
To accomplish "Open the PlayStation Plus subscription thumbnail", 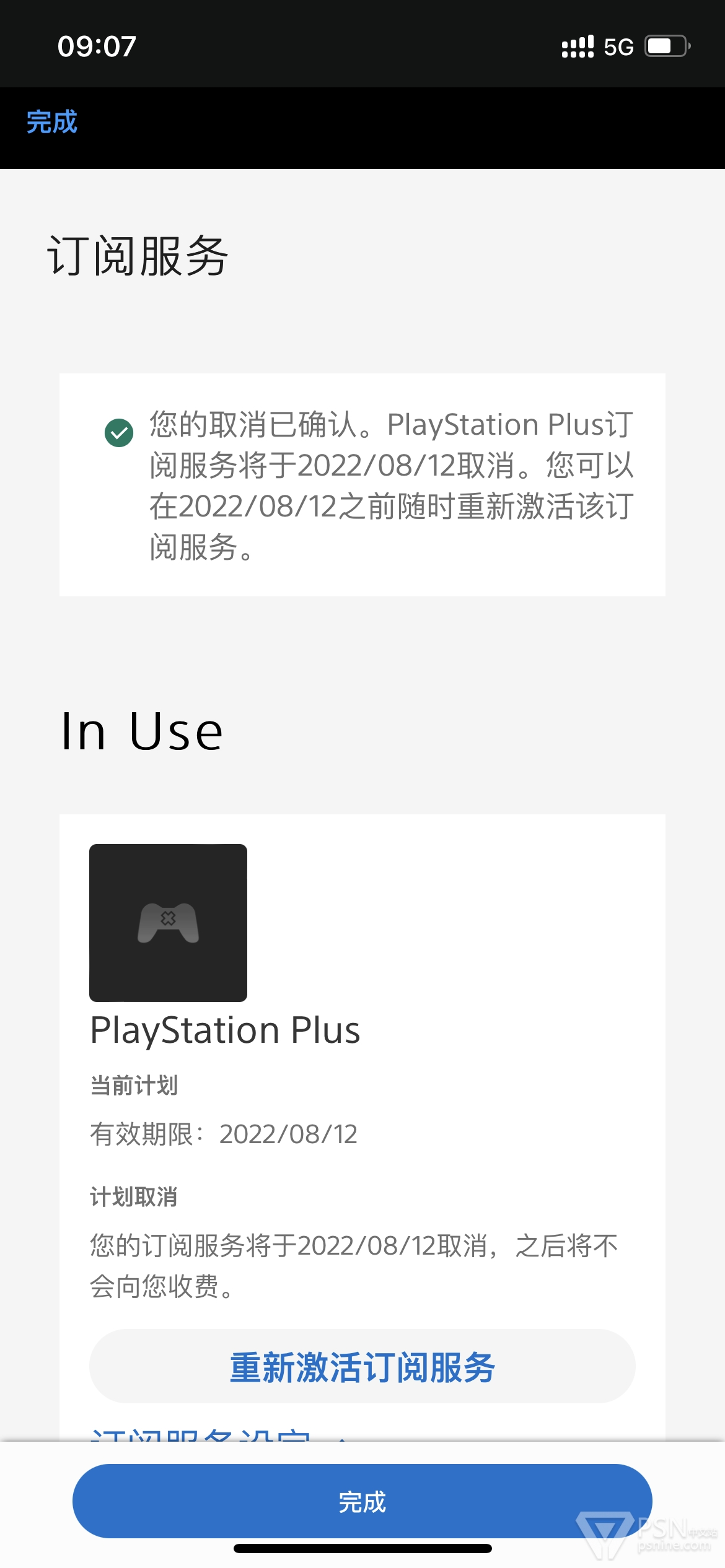I will (x=168, y=923).
